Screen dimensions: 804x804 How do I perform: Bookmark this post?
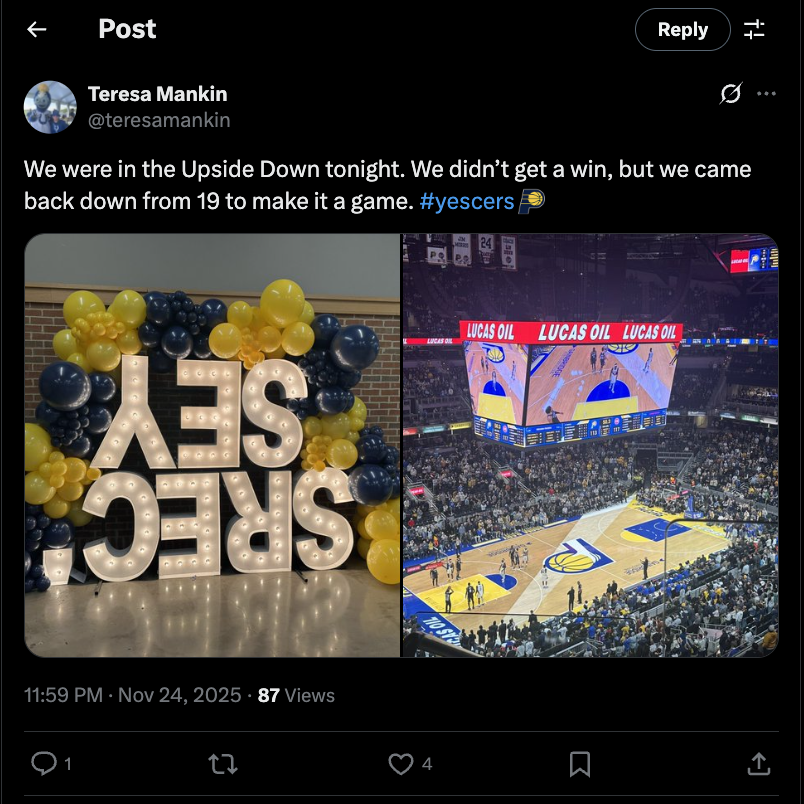tap(580, 764)
